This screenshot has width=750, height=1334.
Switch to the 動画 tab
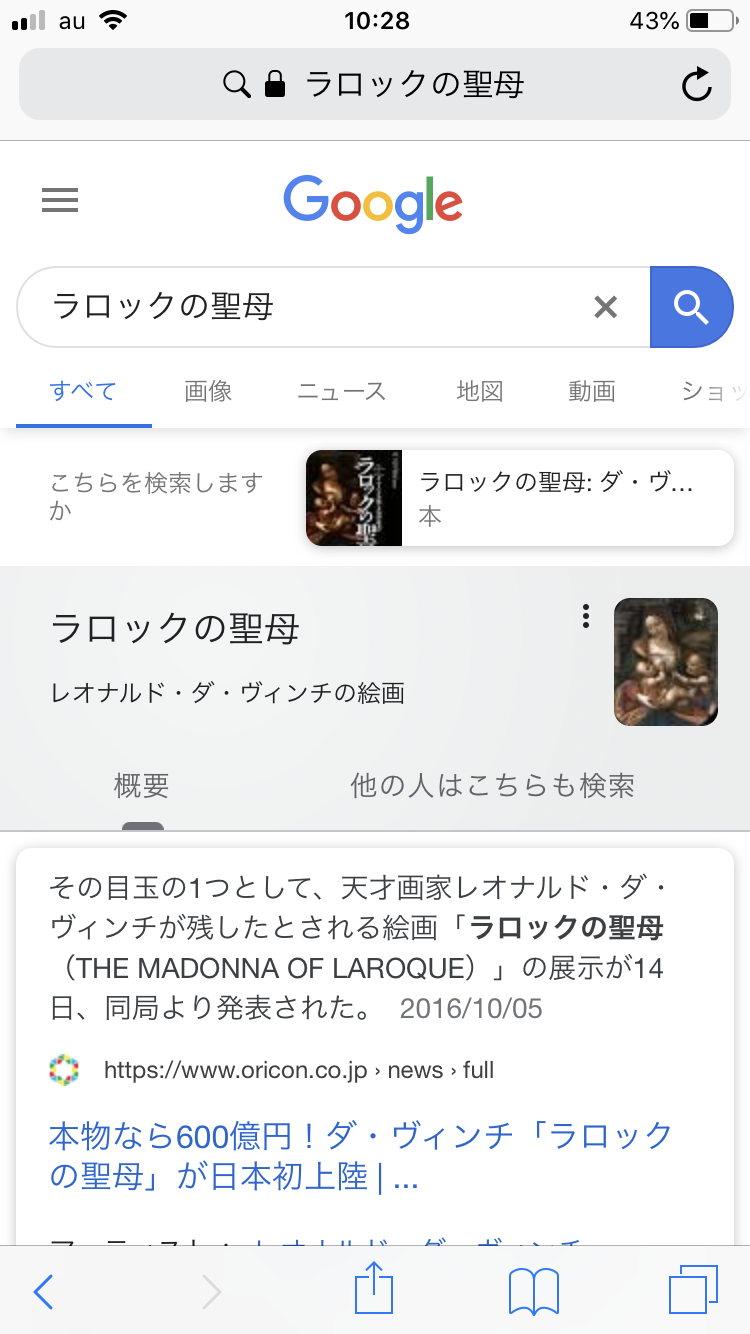[592, 391]
